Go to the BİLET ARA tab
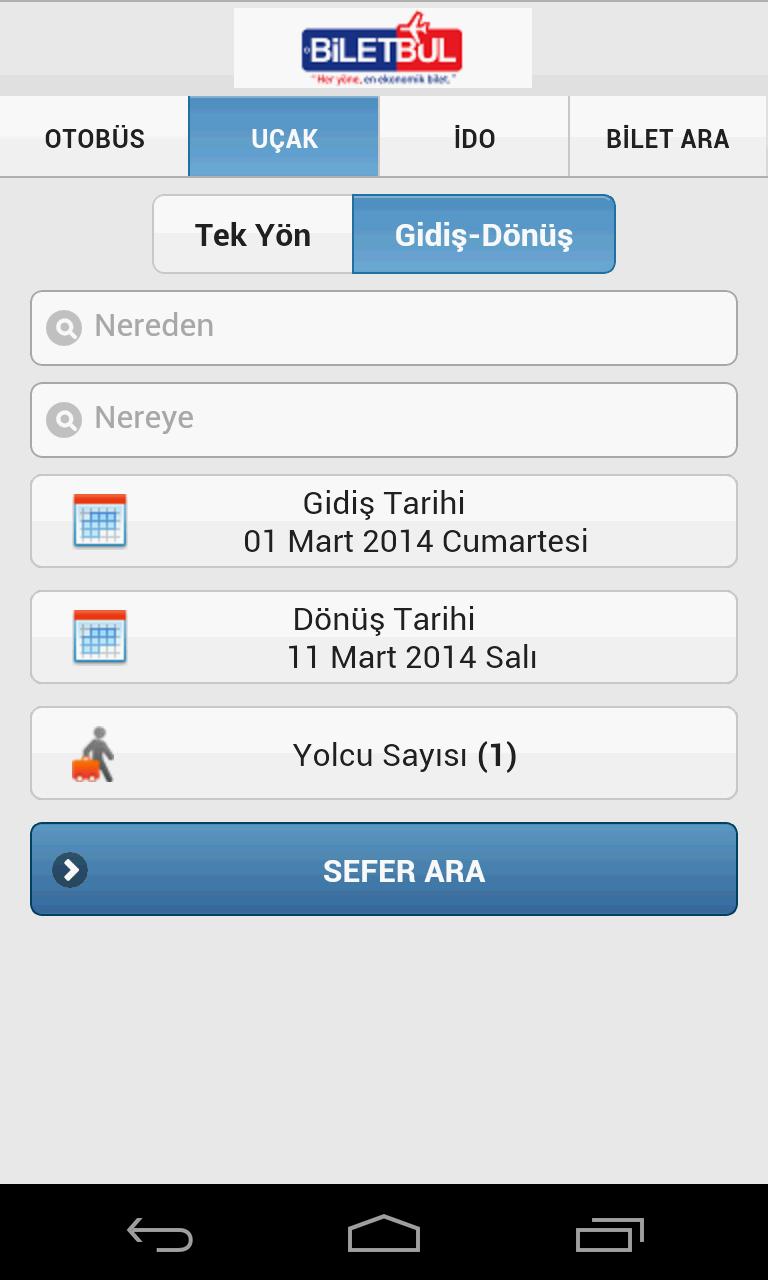 [x=667, y=138]
